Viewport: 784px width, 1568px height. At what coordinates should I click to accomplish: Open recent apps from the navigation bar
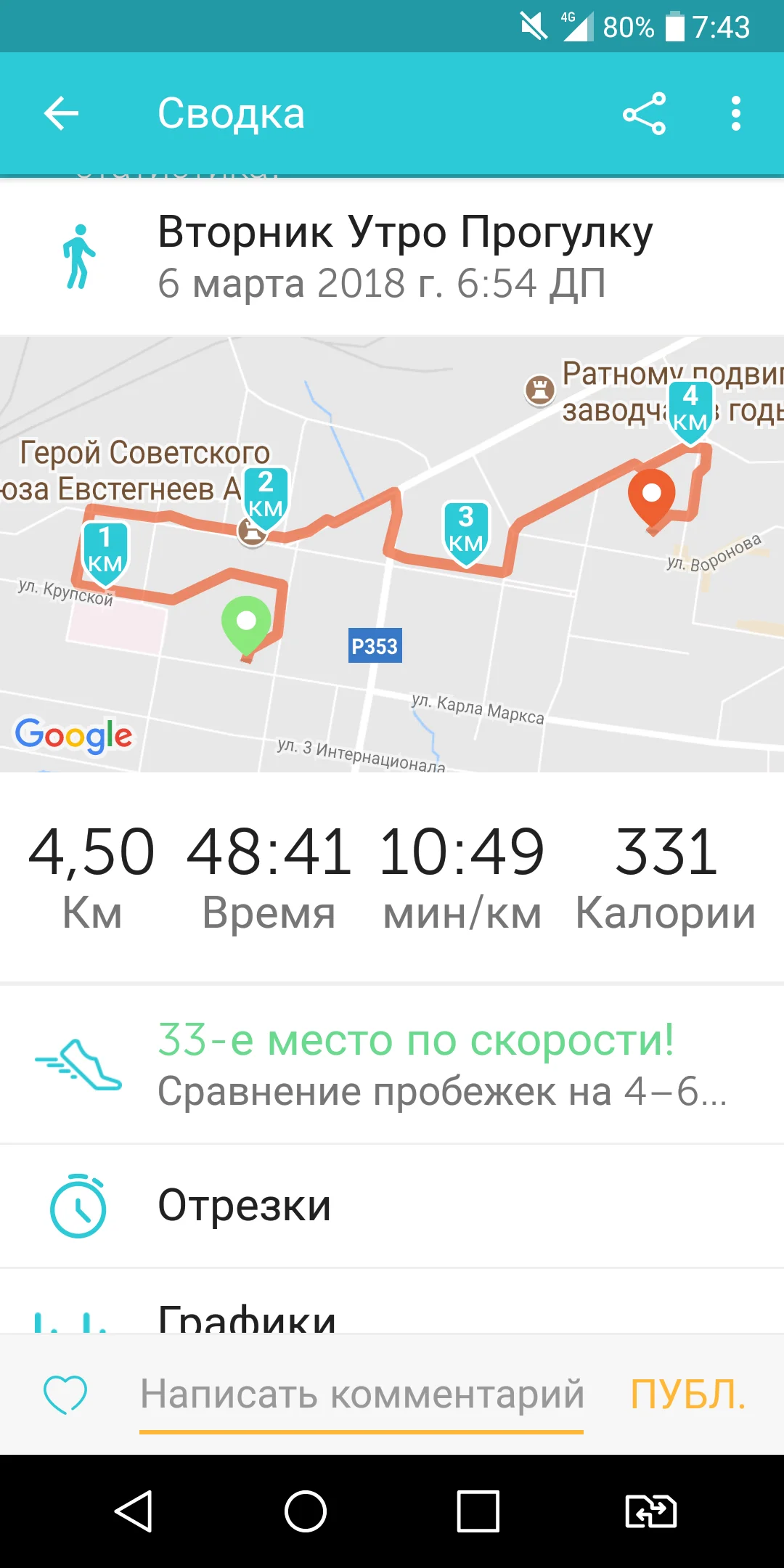(478, 1511)
